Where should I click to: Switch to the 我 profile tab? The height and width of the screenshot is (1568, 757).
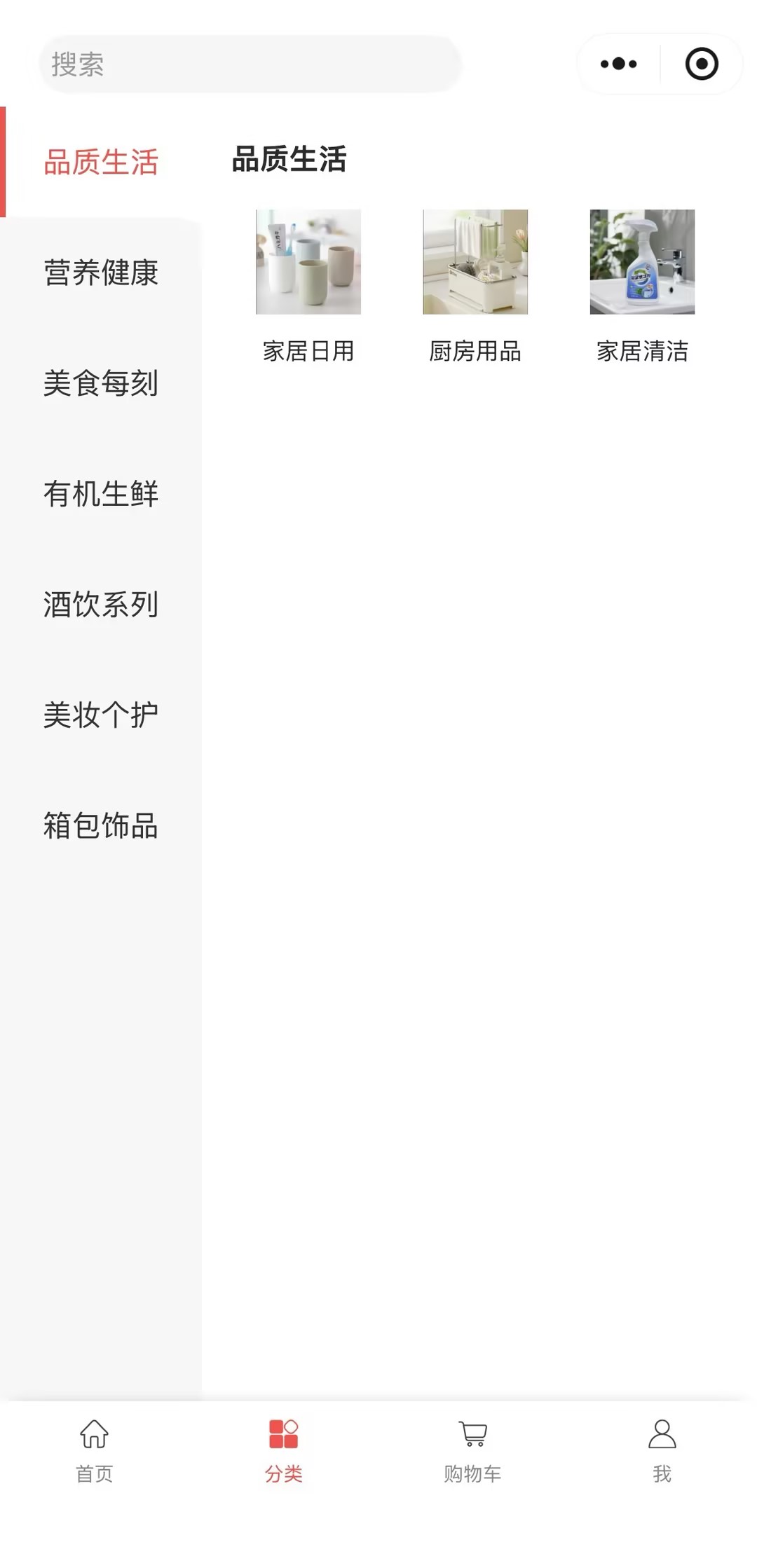click(662, 1451)
